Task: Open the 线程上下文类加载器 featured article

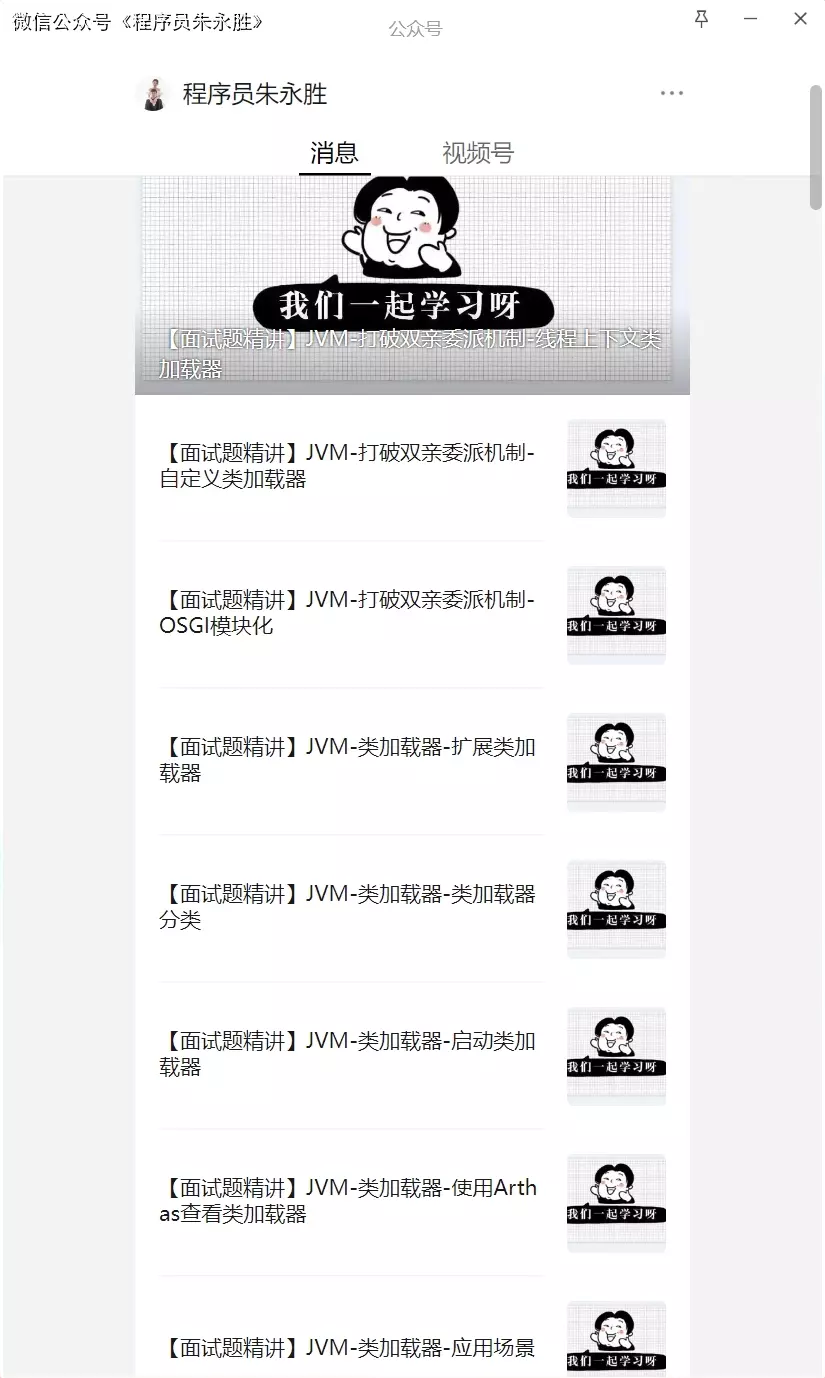Action: pyautogui.click(x=412, y=286)
